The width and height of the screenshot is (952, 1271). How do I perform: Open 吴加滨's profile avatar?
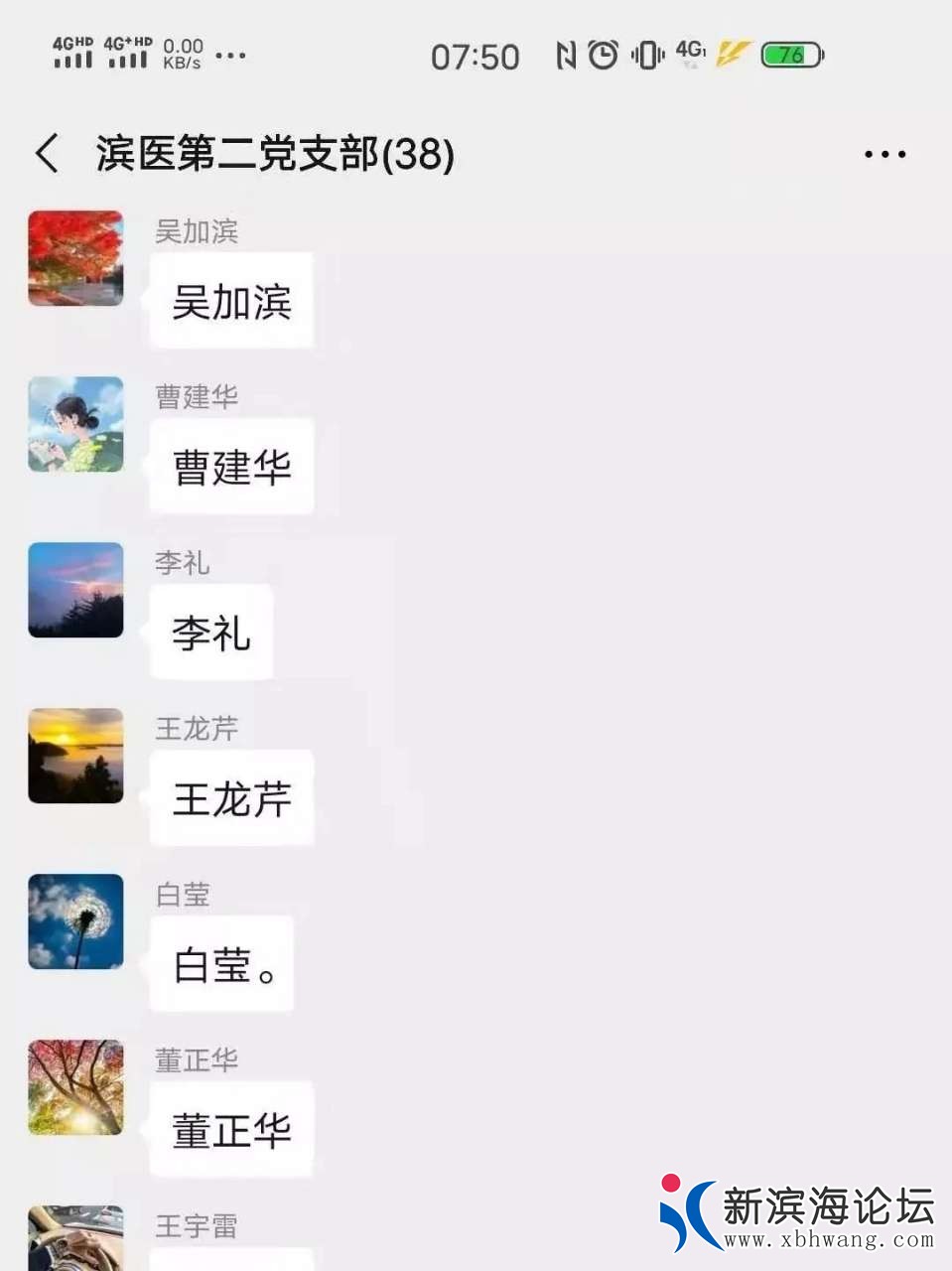(75, 258)
